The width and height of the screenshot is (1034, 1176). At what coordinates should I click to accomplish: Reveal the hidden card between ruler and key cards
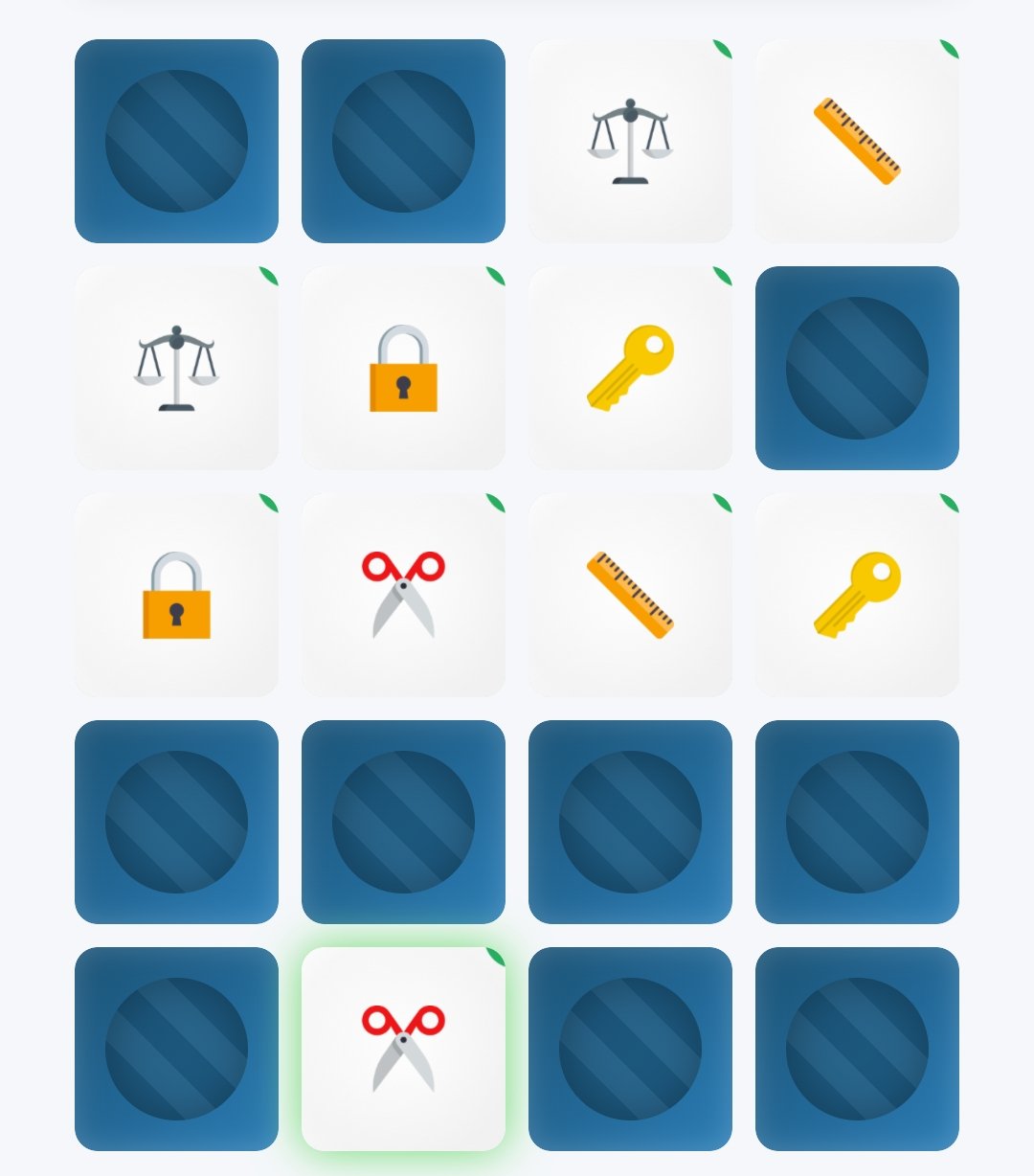[857, 368]
